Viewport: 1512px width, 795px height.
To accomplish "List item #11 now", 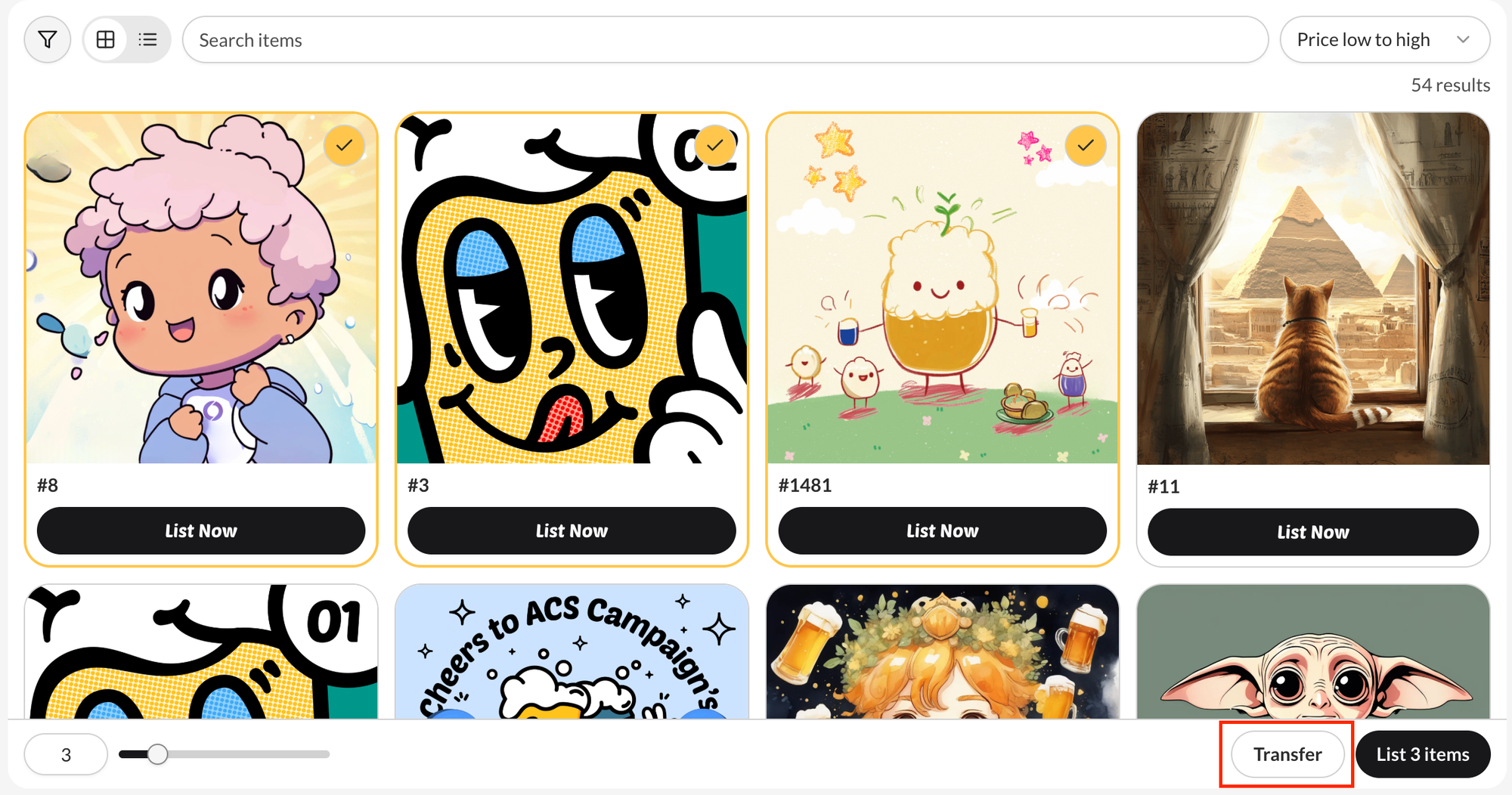I will [x=1312, y=532].
